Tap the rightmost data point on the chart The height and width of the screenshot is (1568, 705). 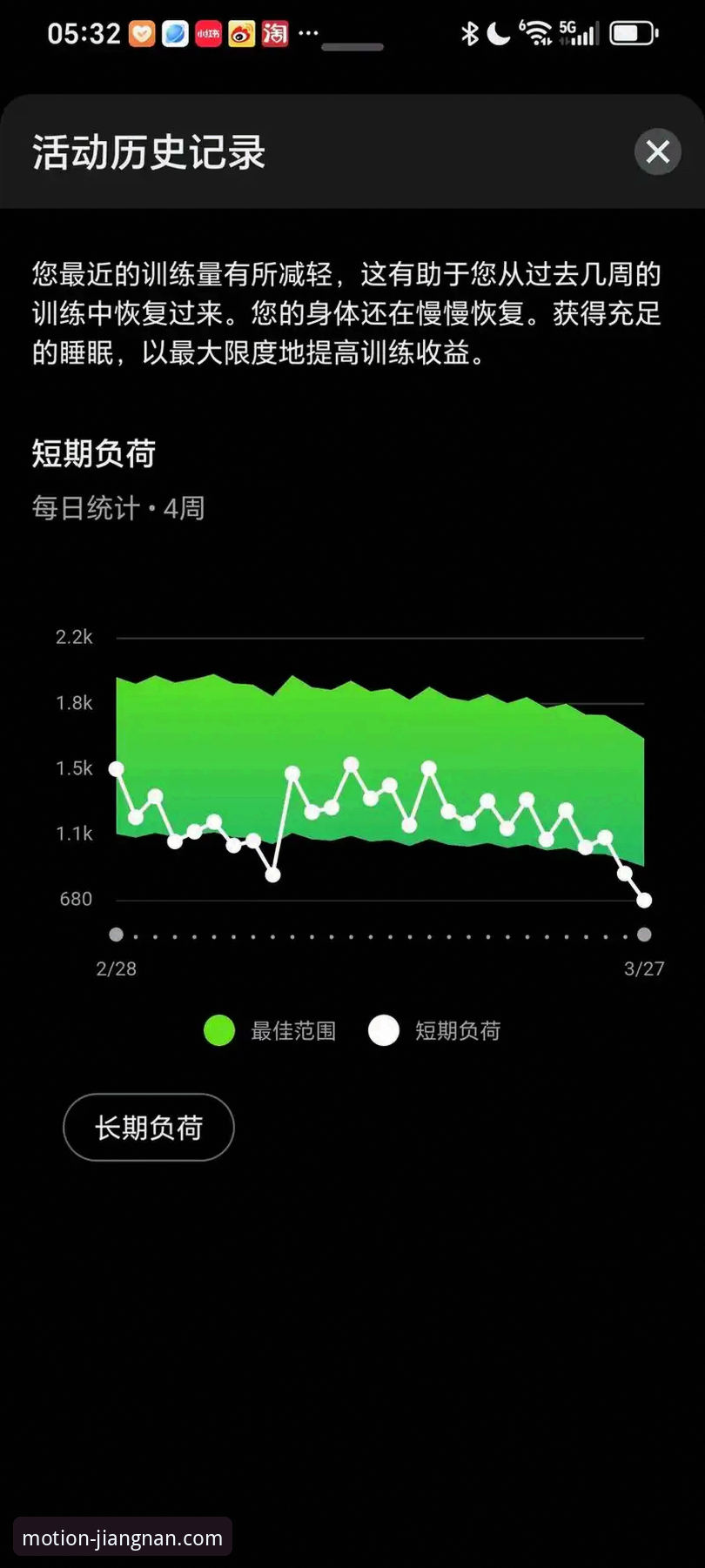[x=644, y=898]
